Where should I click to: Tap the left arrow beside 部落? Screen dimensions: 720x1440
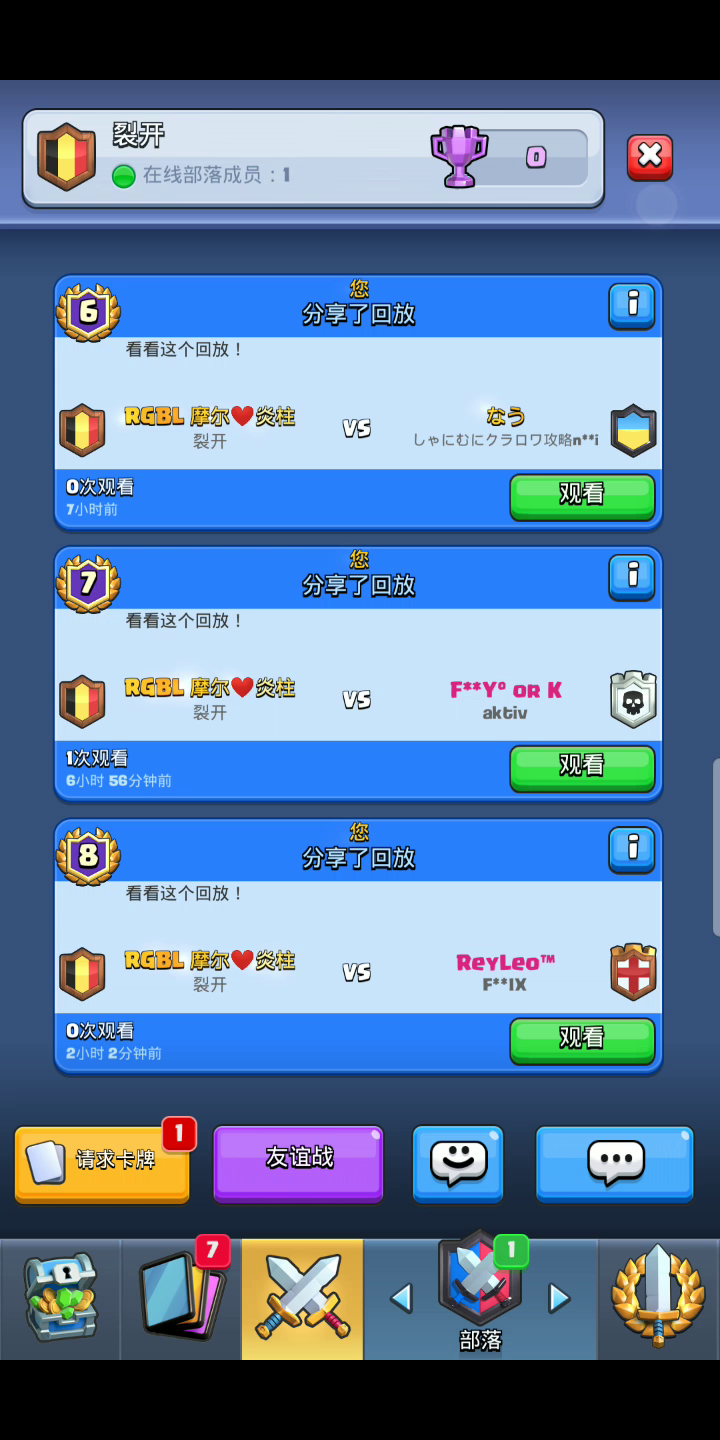401,1298
